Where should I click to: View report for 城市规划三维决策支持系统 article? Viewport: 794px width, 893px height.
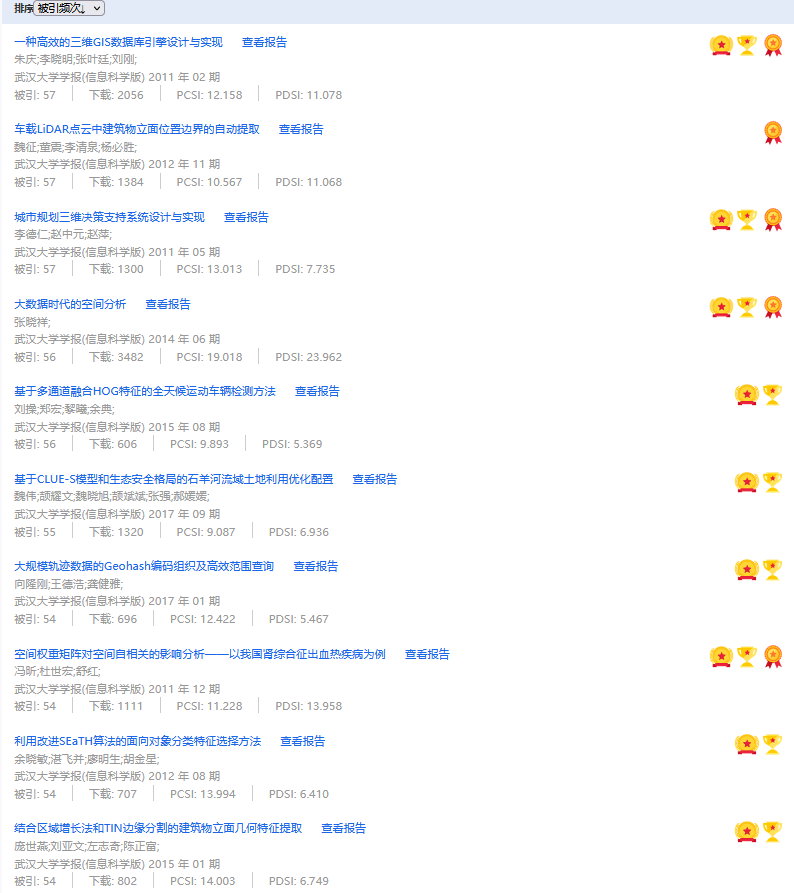pyautogui.click(x=246, y=217)
